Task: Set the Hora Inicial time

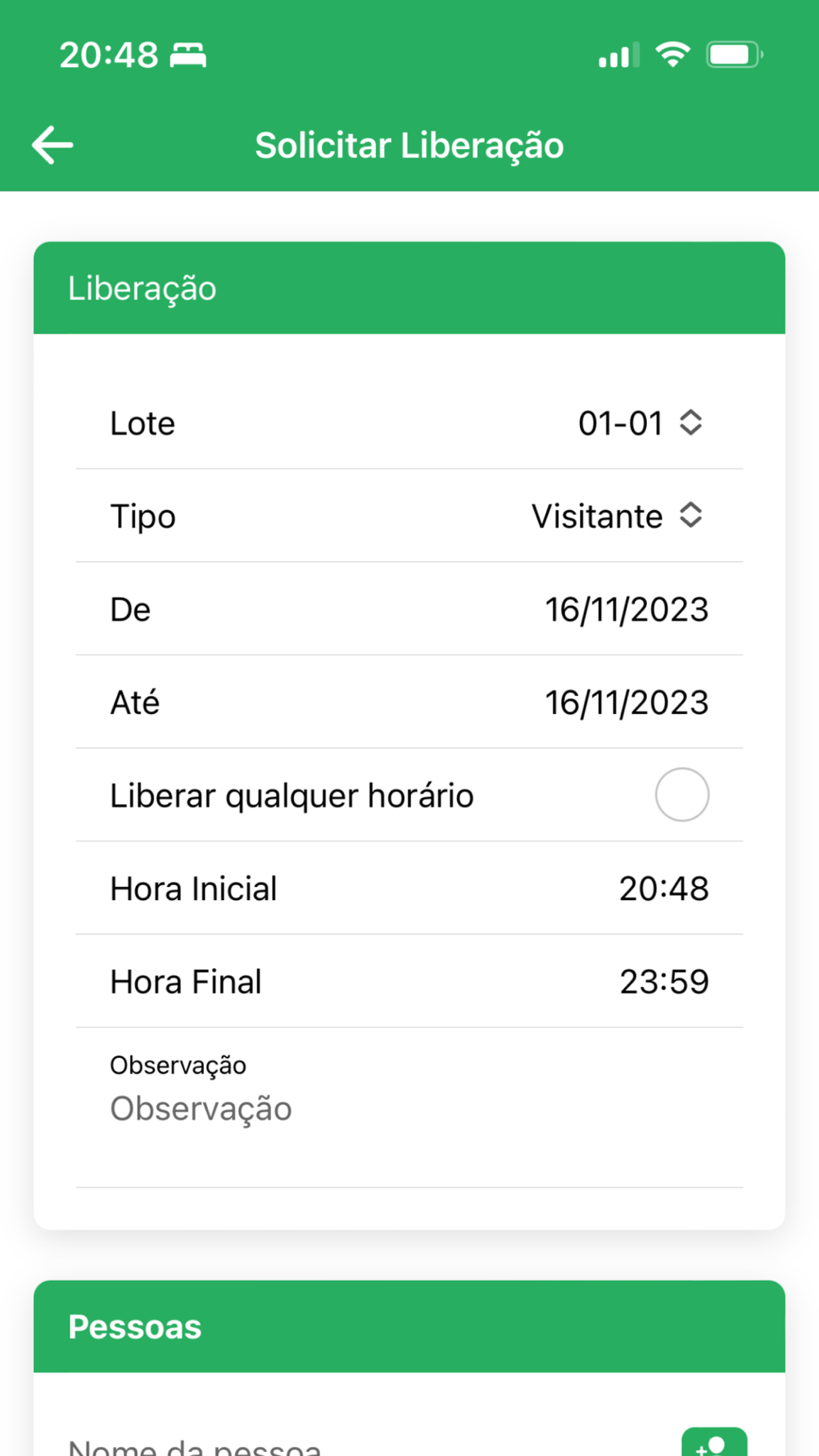Action: 663,889
